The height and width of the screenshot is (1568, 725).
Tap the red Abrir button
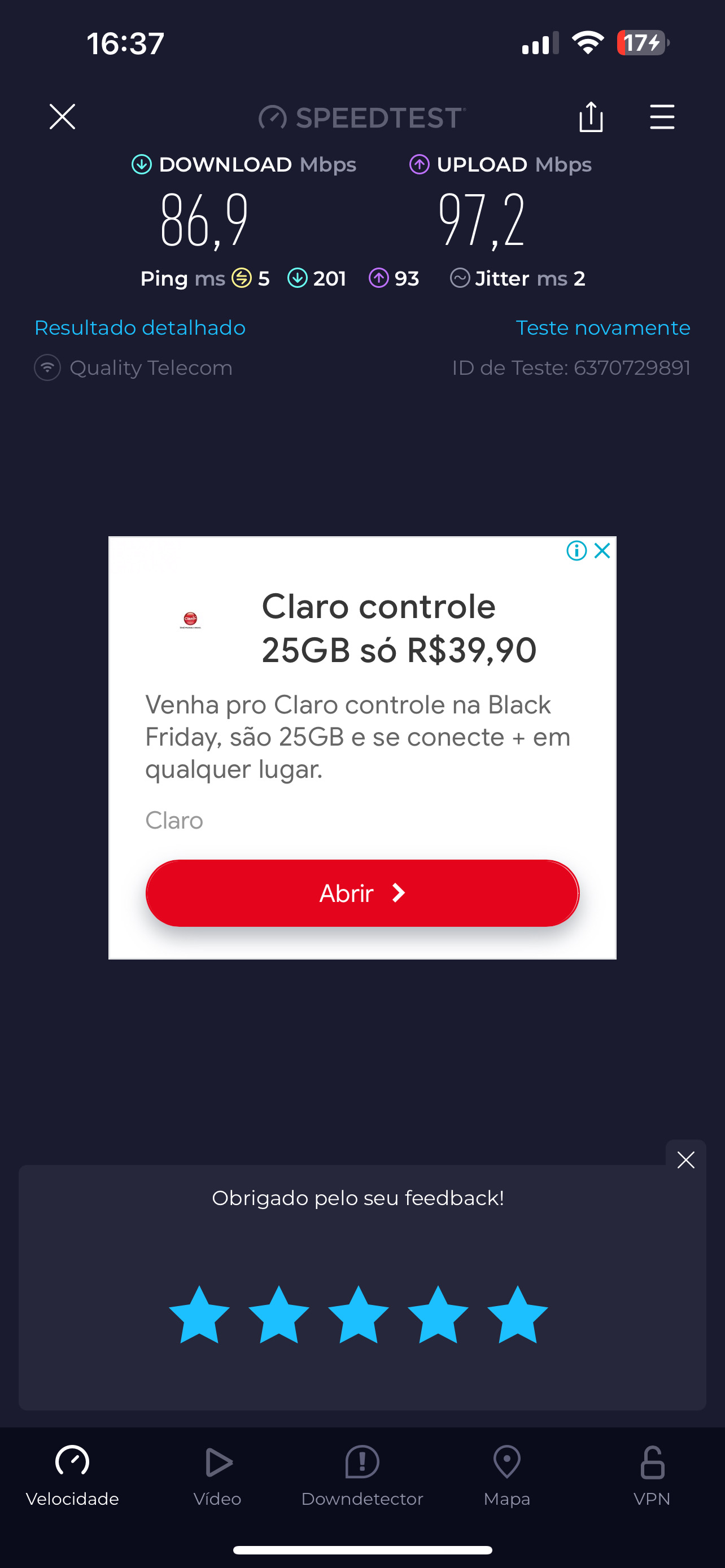pyautogui.click(x=362, y=893)
